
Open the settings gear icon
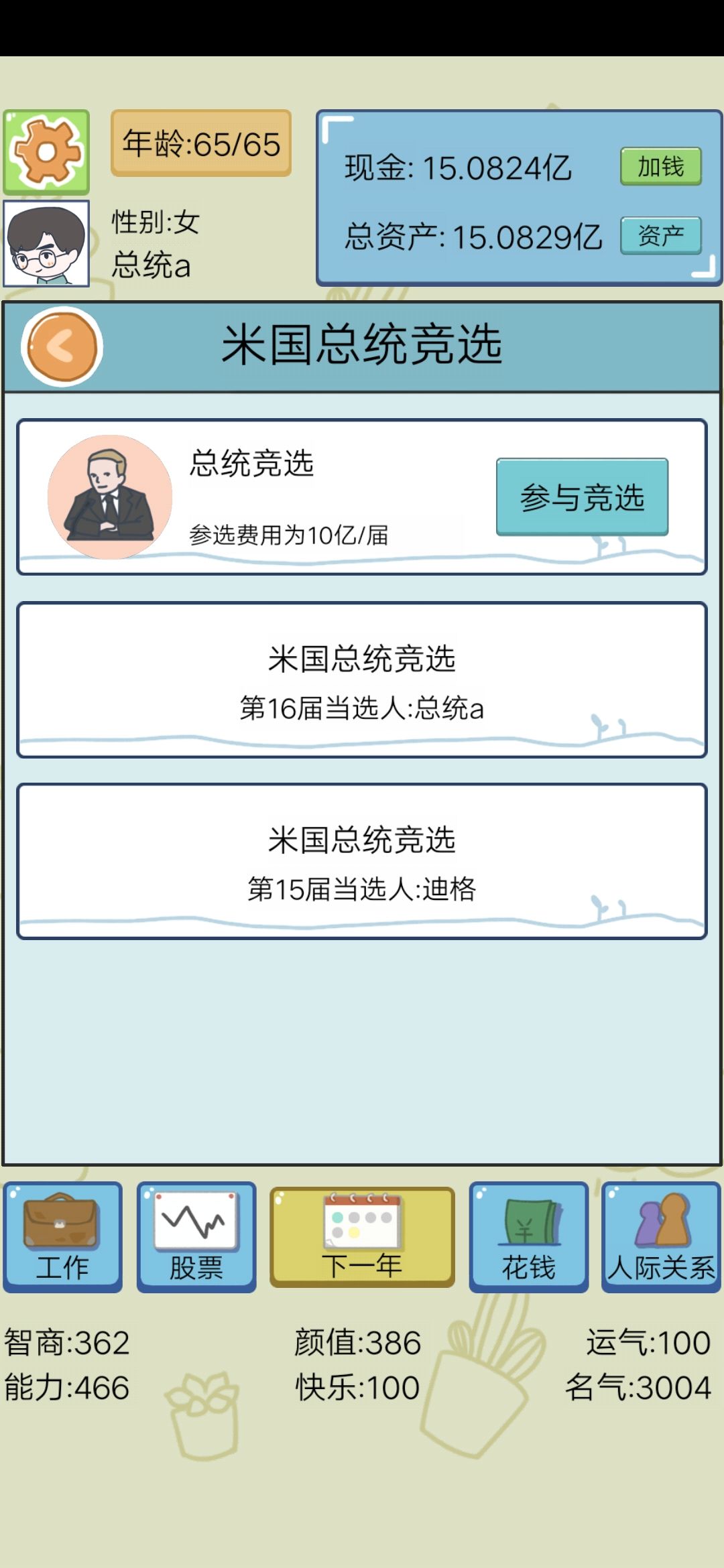tap(45, 151)
